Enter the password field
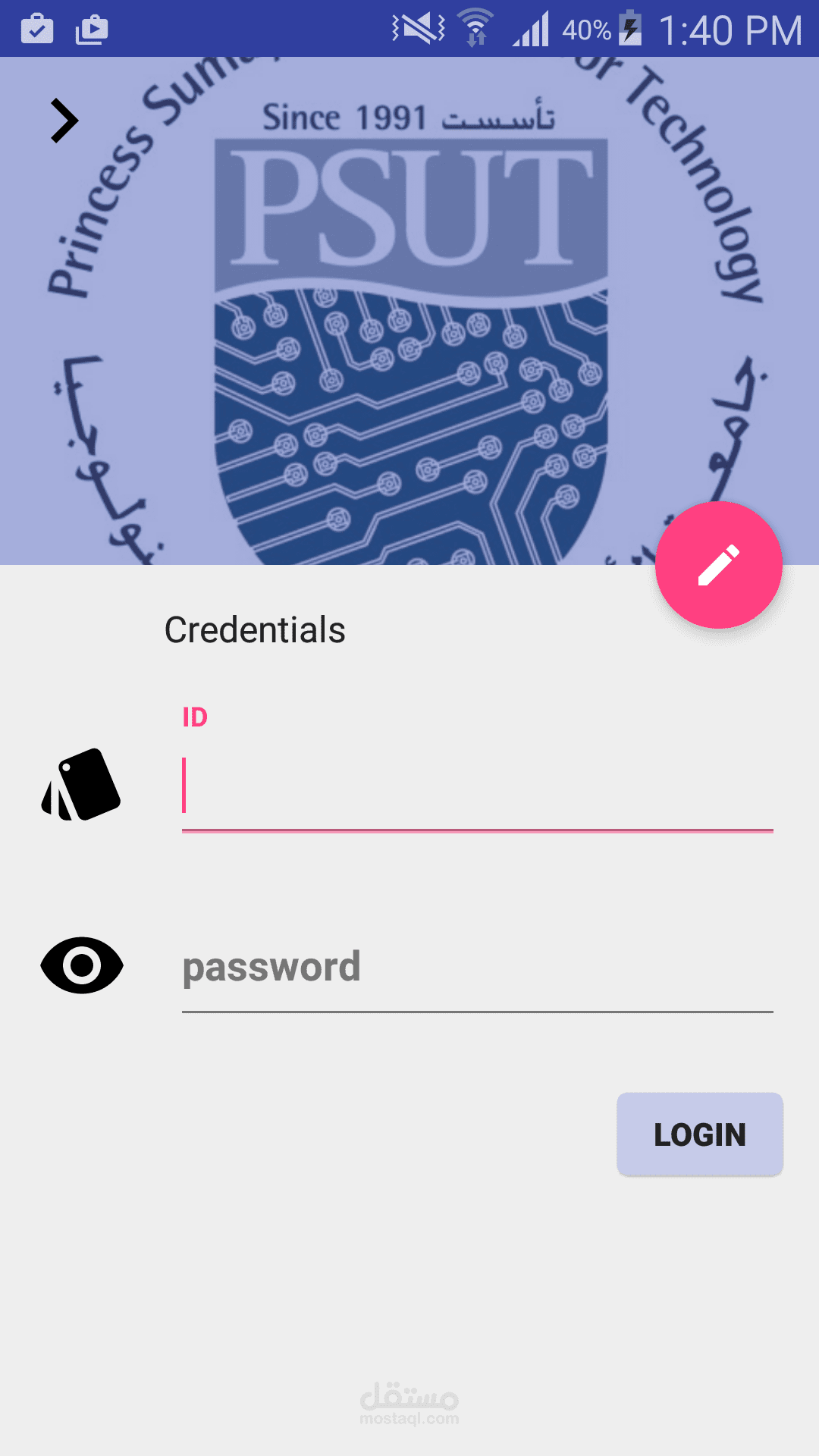This screenshot has height=1456, width=819. coord(477,968)
